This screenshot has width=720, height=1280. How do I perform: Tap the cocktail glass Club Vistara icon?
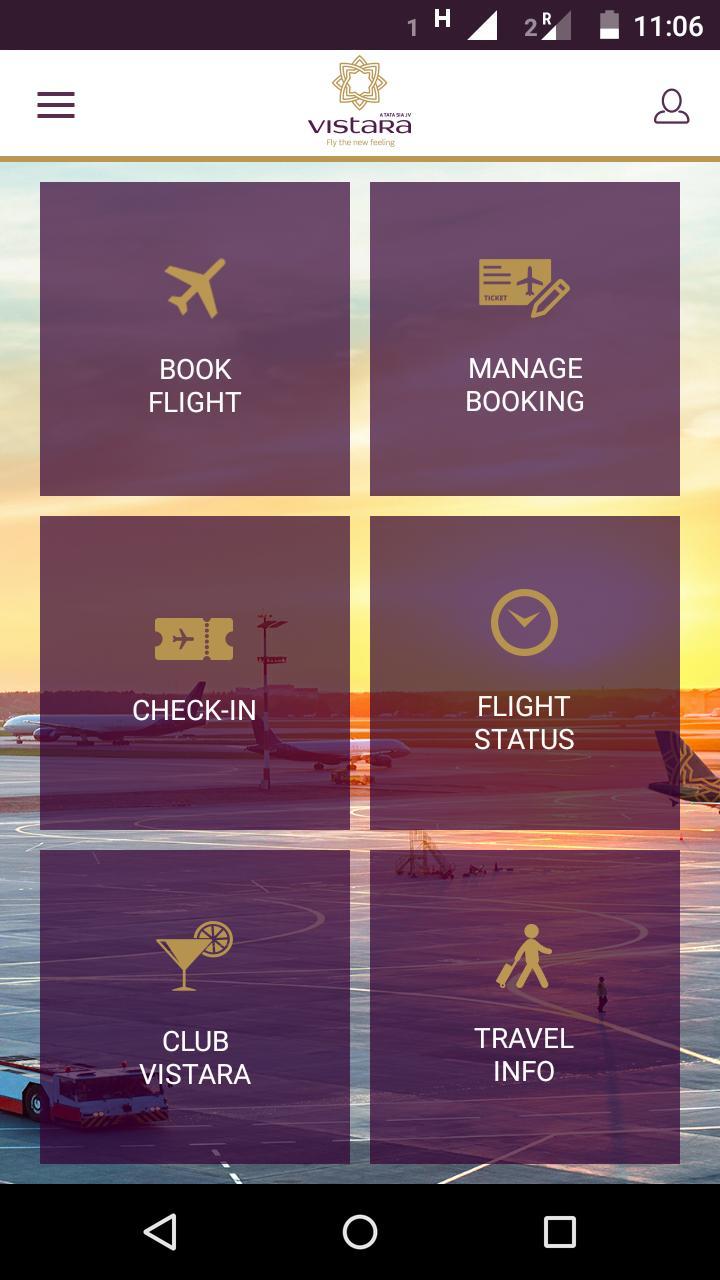coord(194,957)
